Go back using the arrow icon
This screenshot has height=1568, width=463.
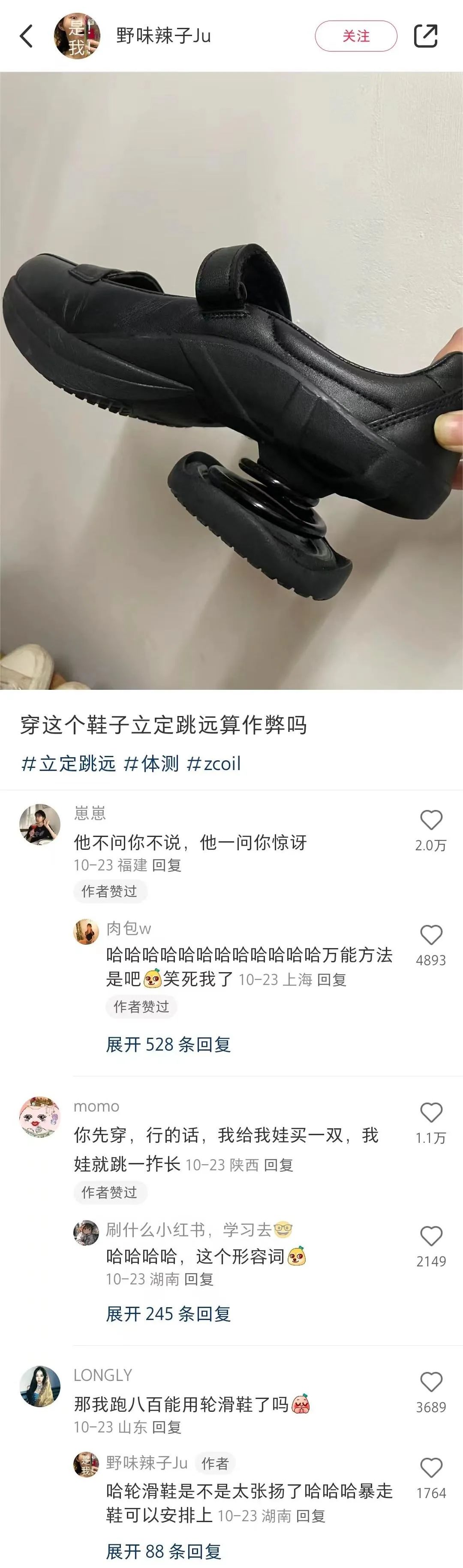point(27,36)
